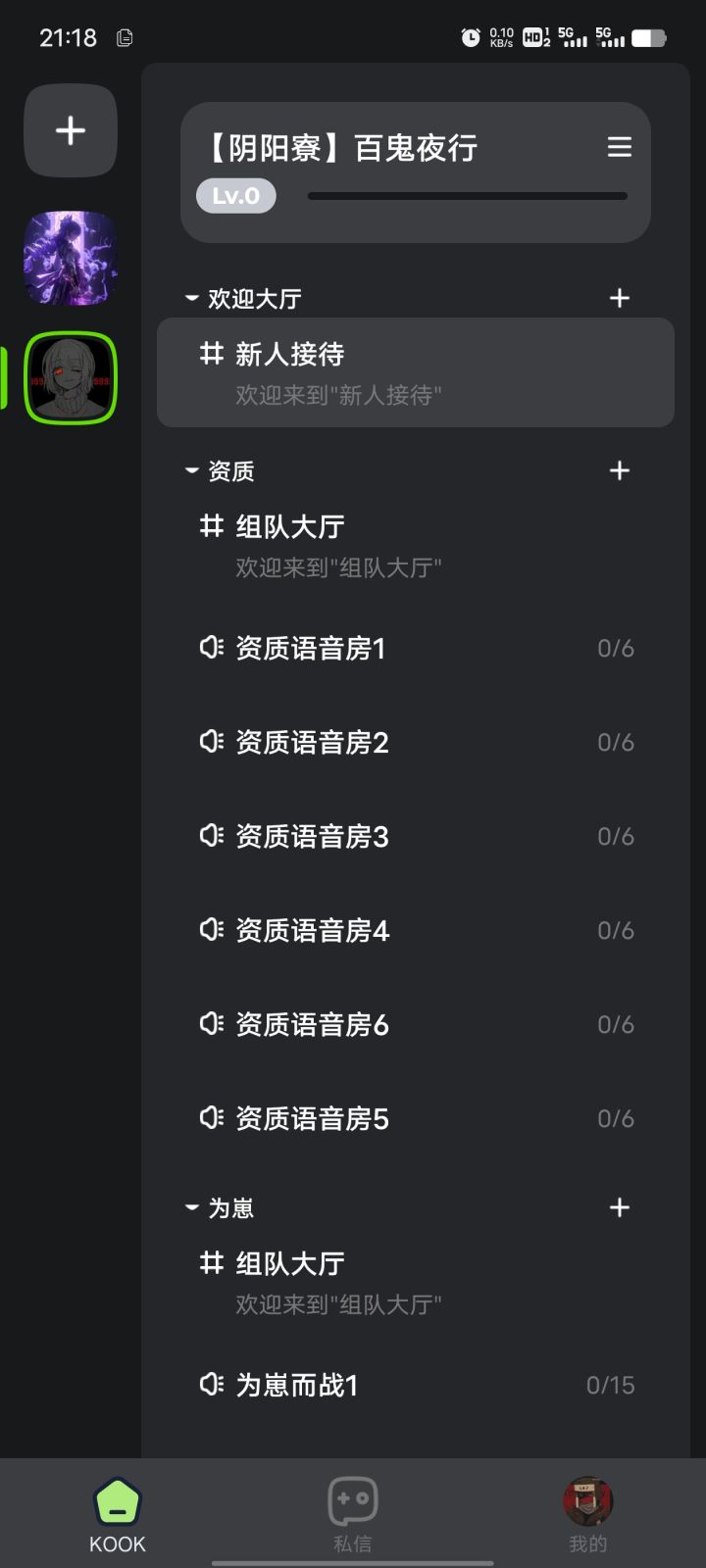Select the purple server avatar in sidebar
Screen dimensions: 706x1568
pos(70,258)
